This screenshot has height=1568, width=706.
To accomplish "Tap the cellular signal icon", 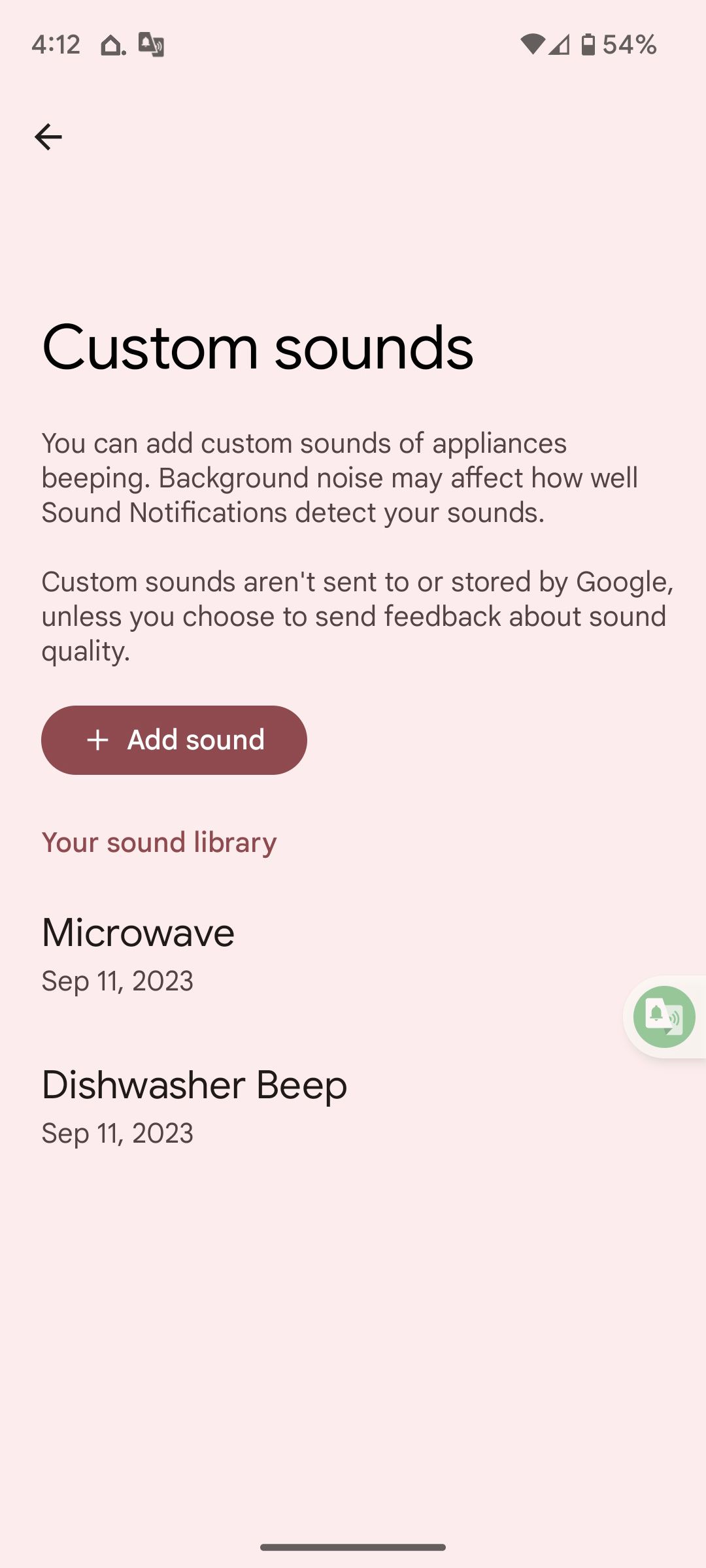I will tap(560, 44).
